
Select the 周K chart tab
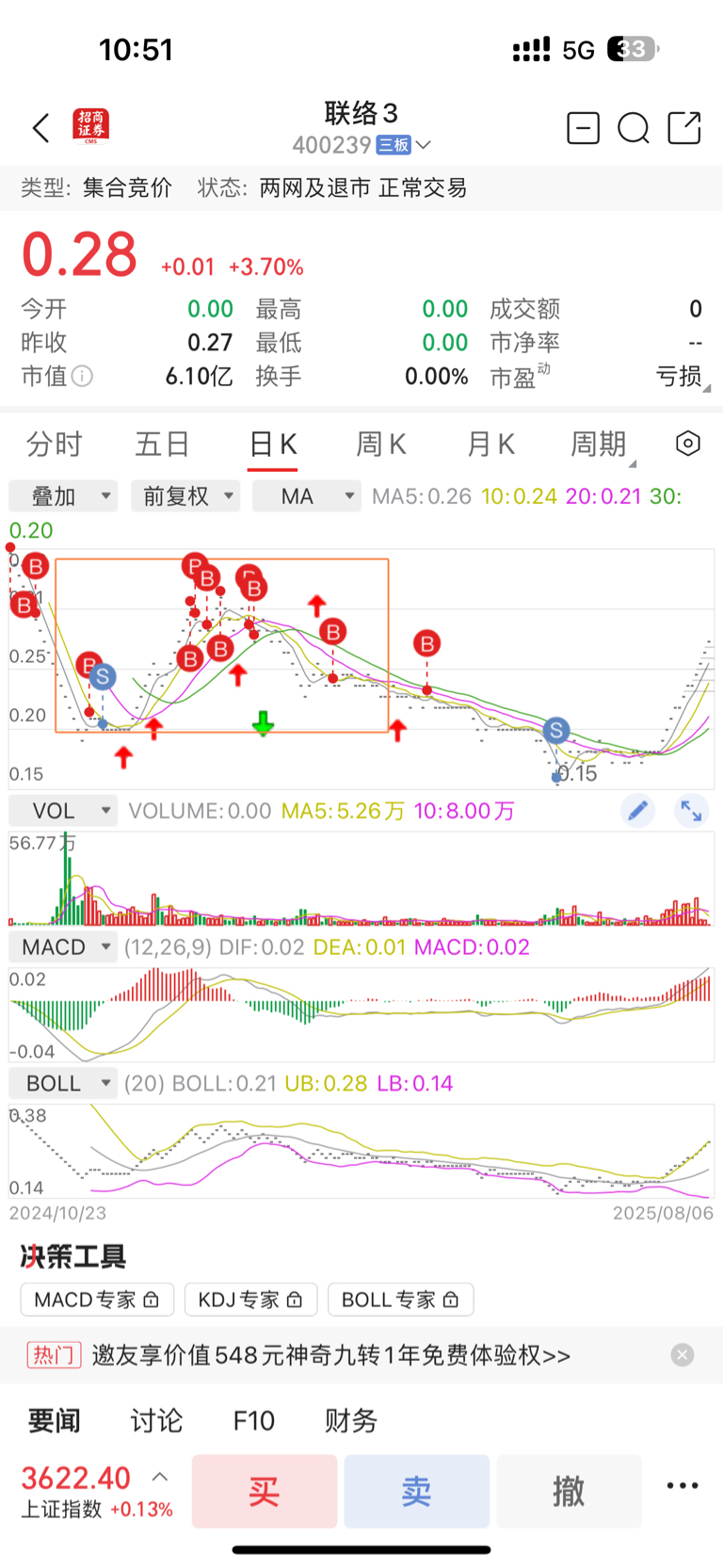[x=380, y=444]
